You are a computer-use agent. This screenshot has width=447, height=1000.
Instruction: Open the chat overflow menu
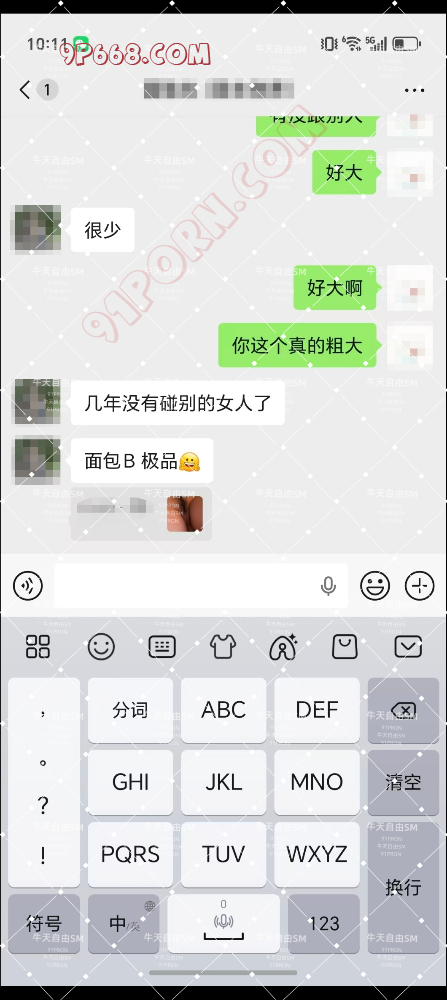point(414,91)
